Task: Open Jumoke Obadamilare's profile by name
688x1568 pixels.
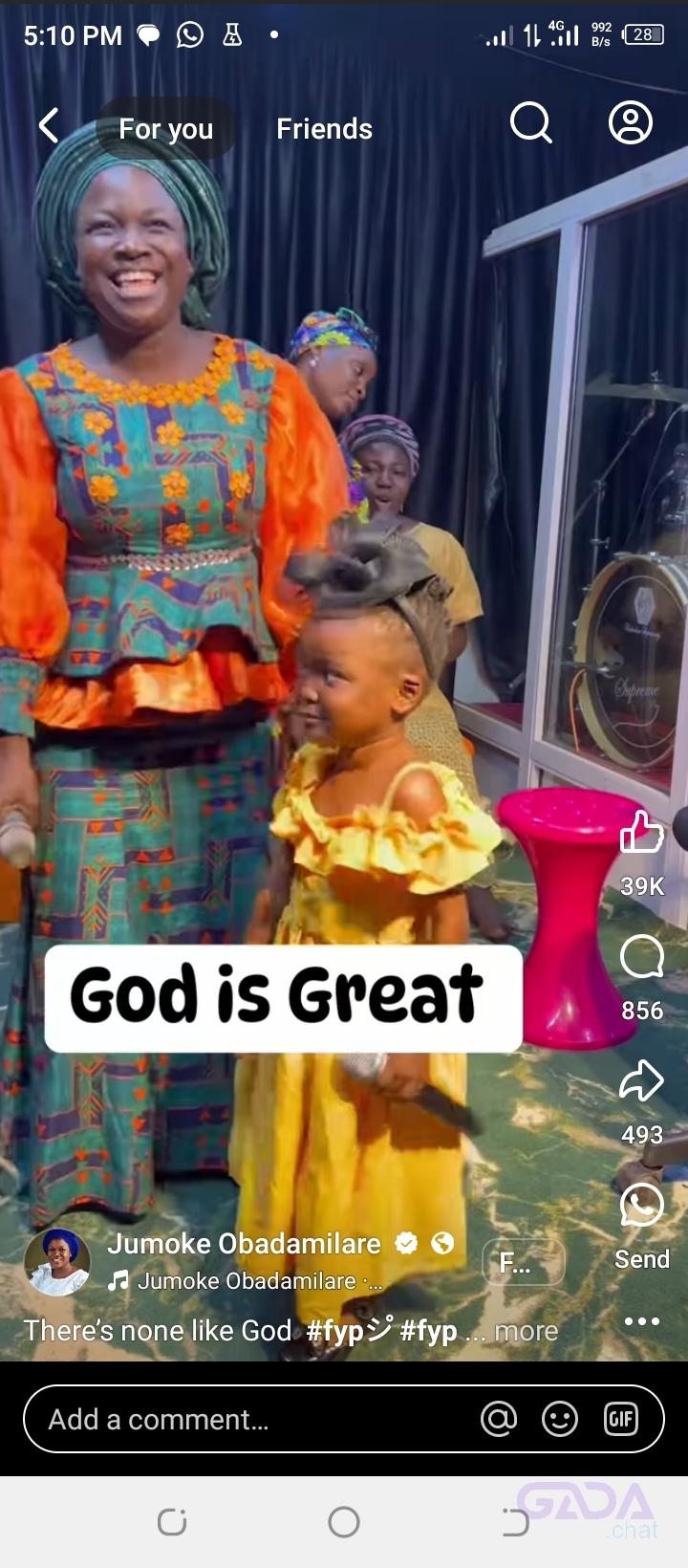Action: (x=244, y=1243)
